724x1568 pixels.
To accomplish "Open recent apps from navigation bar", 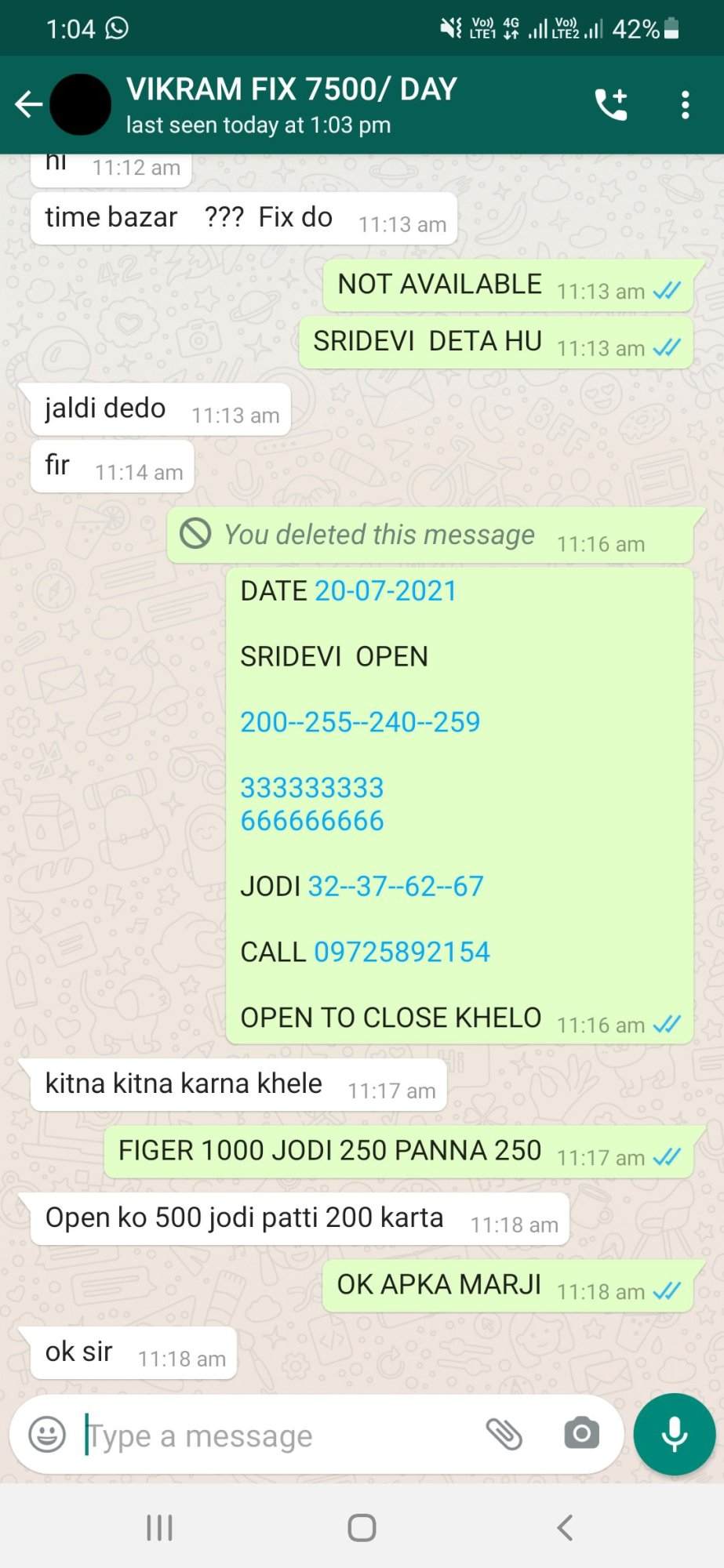I will [x=159, y=1527].
